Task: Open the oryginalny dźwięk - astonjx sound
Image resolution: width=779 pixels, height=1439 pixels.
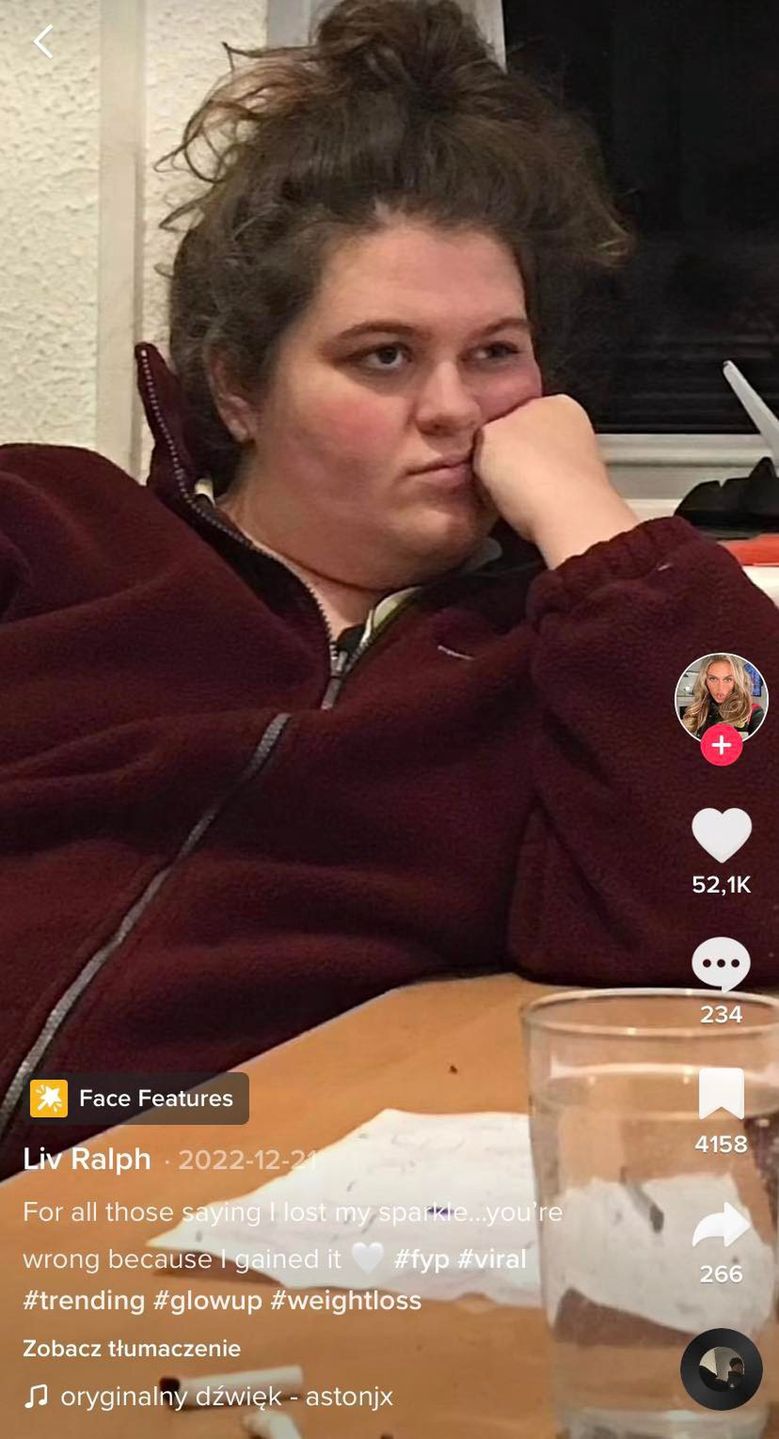Action: [226, 1396]
